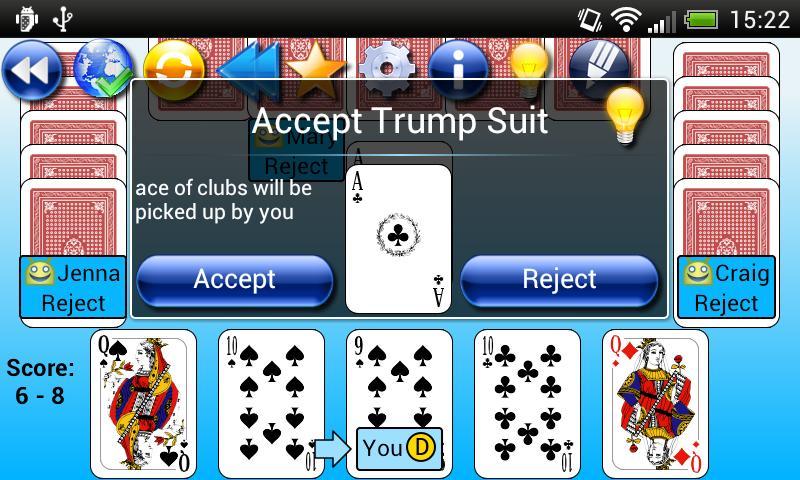Reject the trump suit
800x480 pixels.
[x=559, y=280]
